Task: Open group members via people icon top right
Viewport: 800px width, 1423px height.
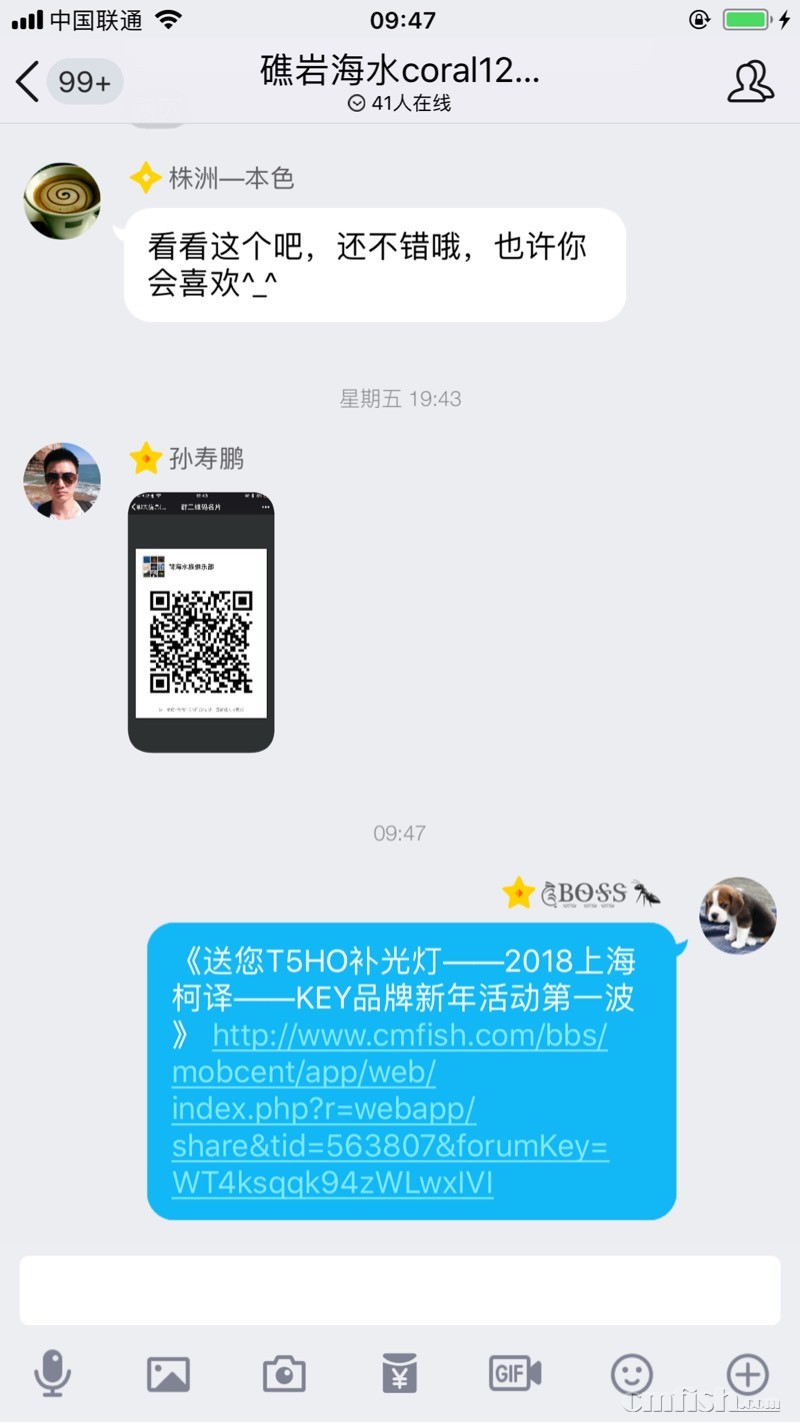Action: click(751, 82)
